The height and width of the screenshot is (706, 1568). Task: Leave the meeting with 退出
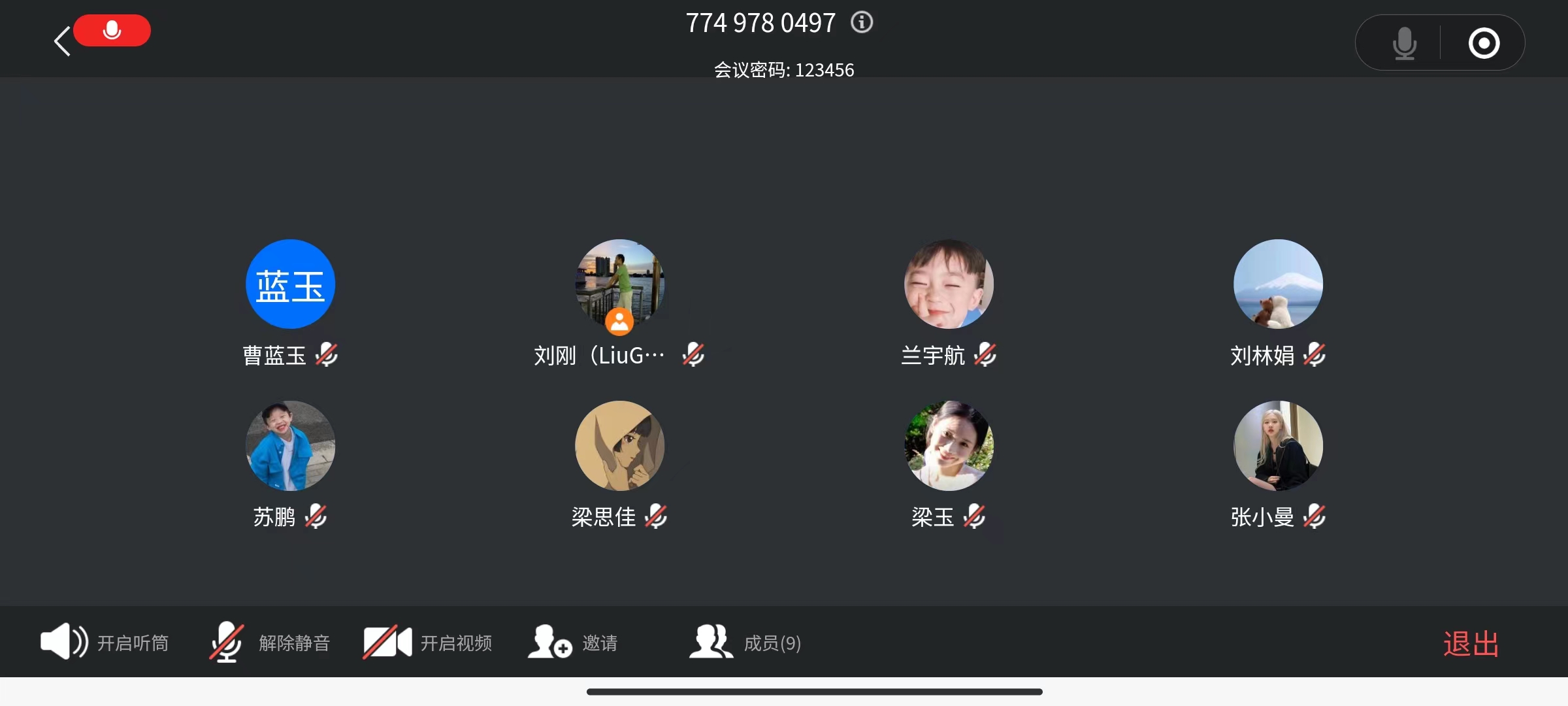pos(1471,643)
